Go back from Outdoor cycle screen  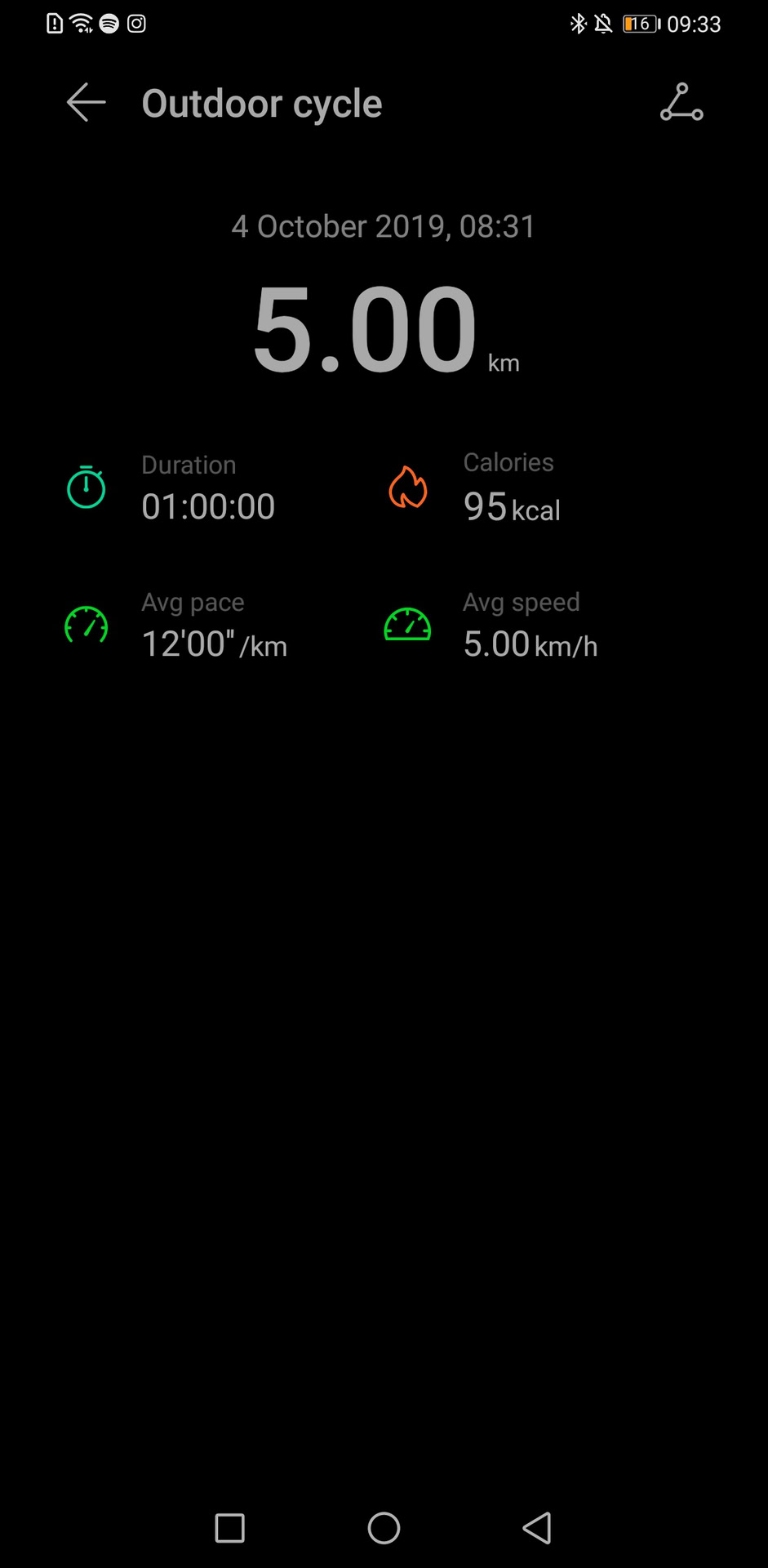(x=86, y=103)
